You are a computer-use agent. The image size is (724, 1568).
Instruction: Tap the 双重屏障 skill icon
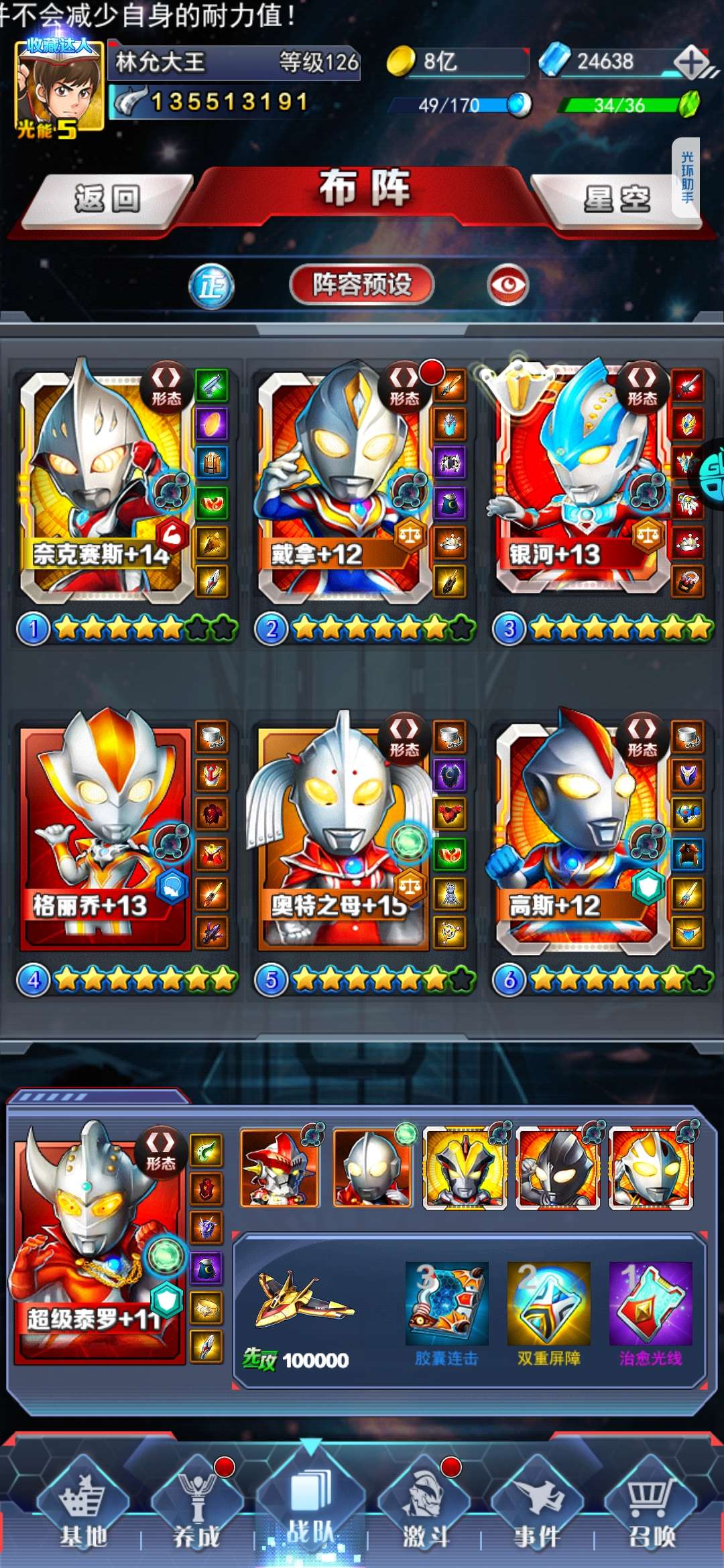click(x=548, y=1304)
